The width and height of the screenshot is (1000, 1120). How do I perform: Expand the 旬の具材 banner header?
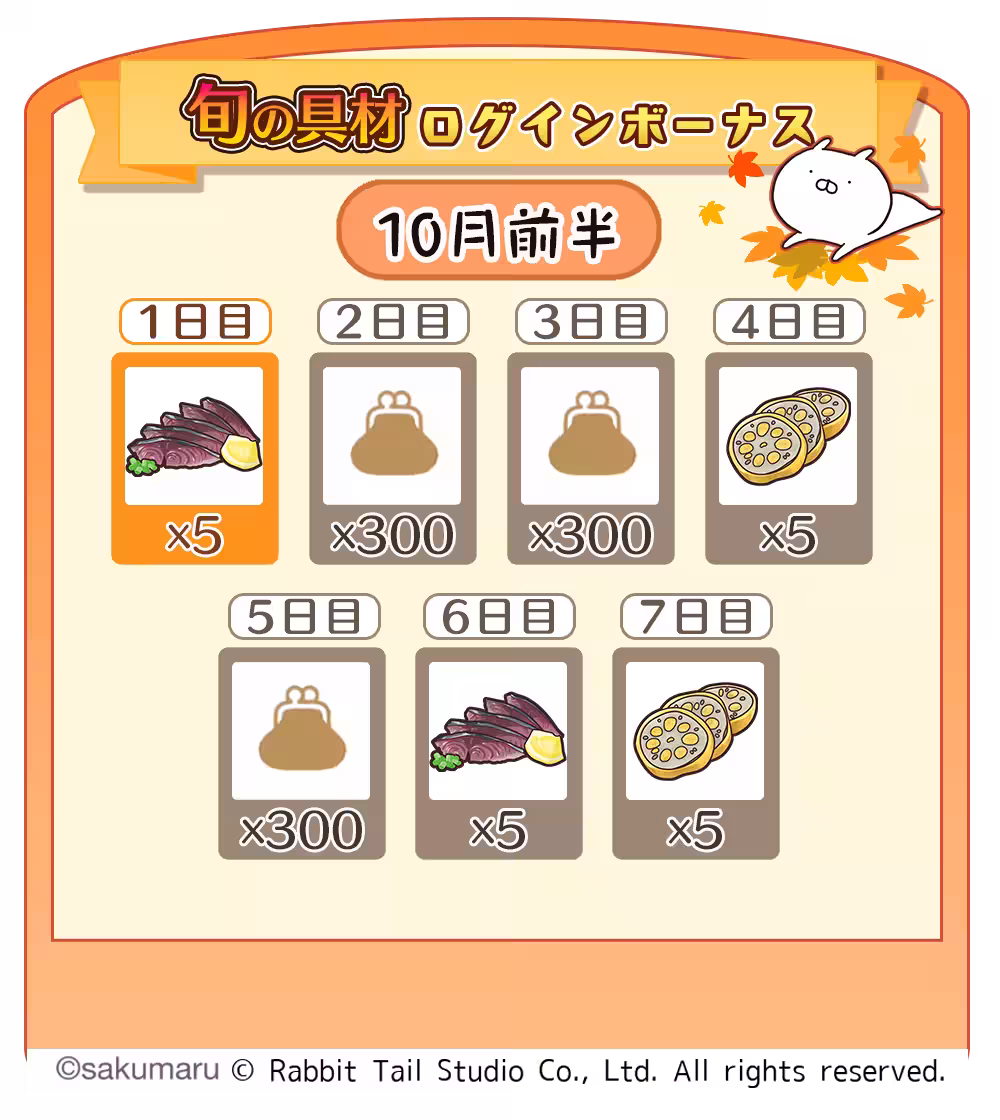[x=295, y=113]
